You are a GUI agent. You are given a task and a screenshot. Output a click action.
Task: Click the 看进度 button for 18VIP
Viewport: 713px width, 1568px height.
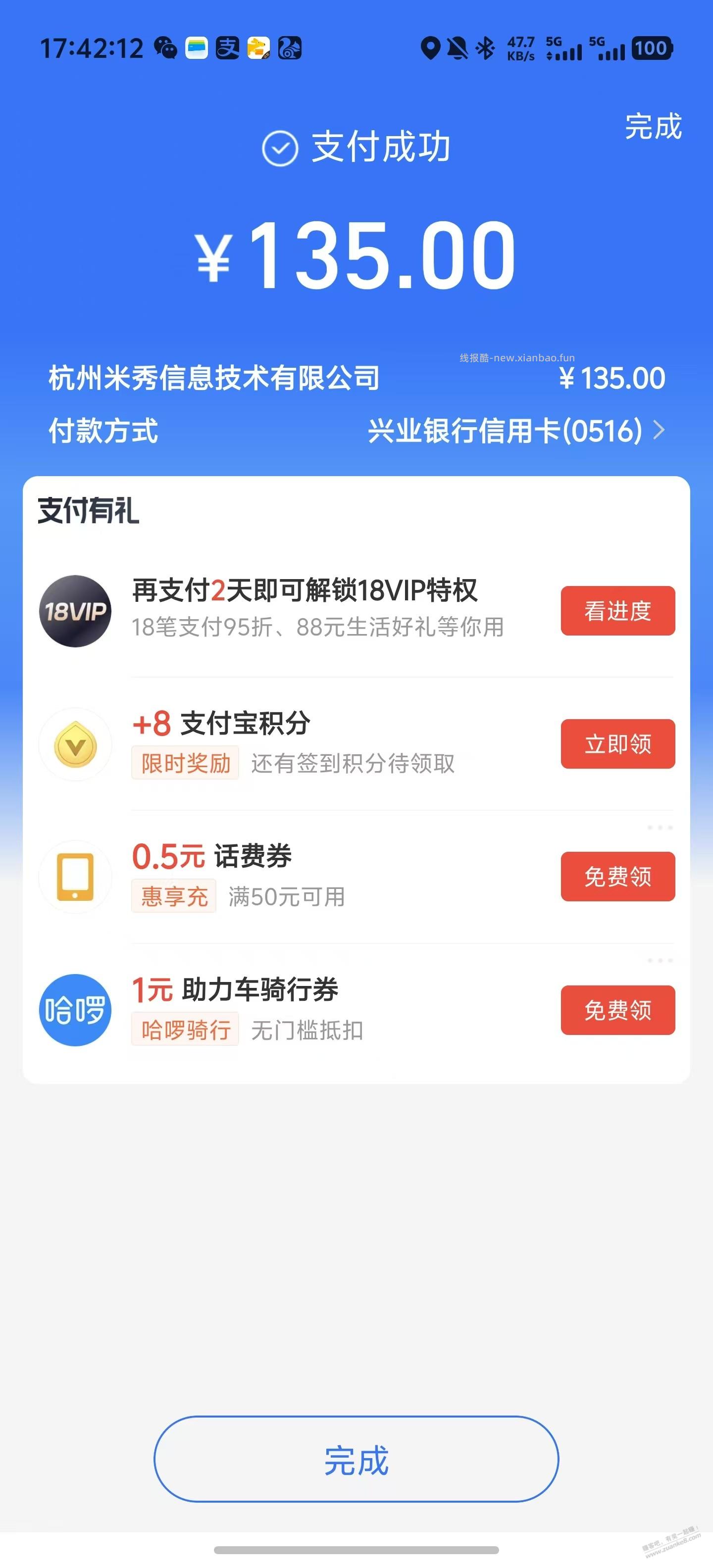(617, 611)
